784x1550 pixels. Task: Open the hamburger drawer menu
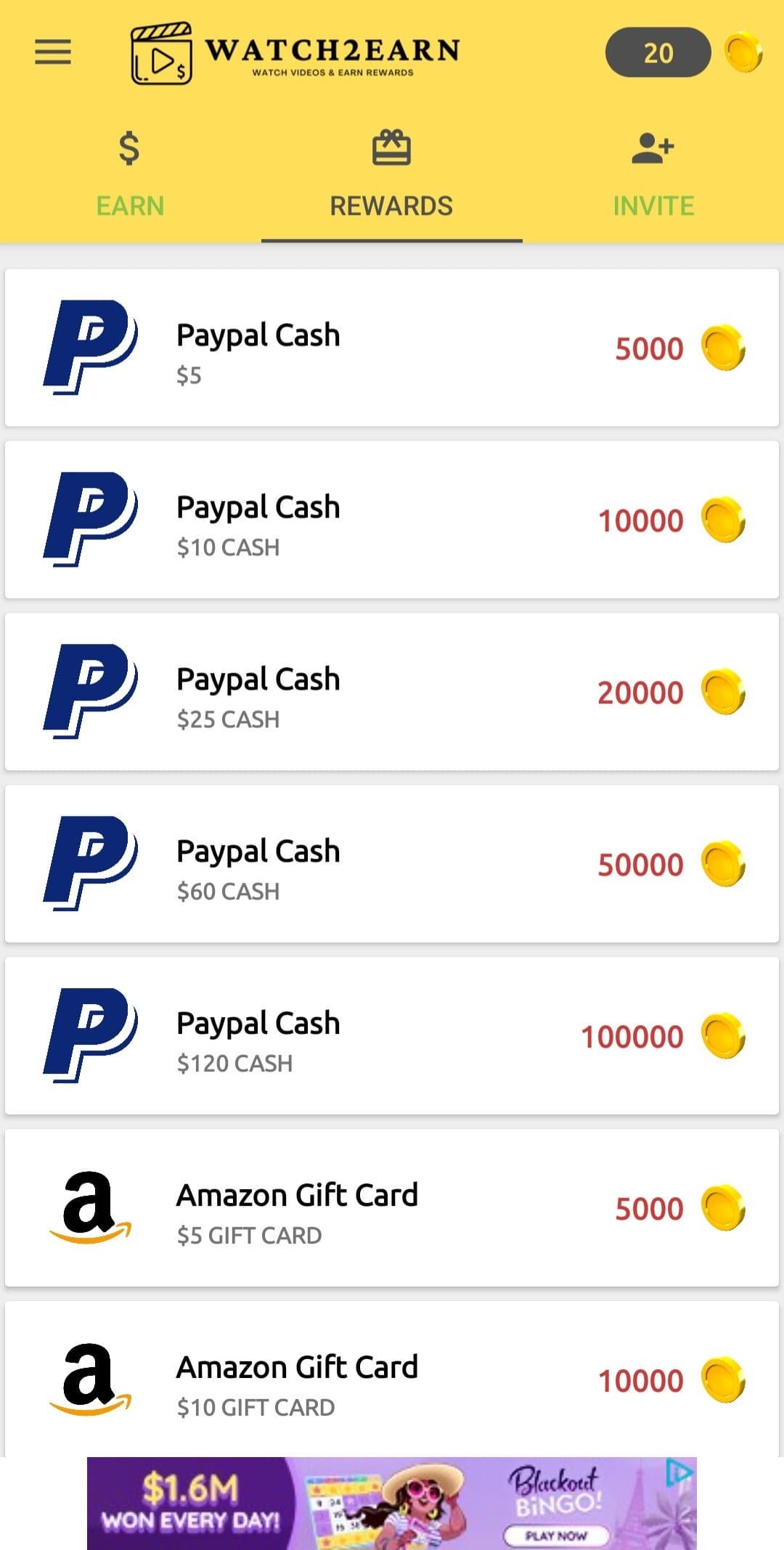tap(53, 52)
